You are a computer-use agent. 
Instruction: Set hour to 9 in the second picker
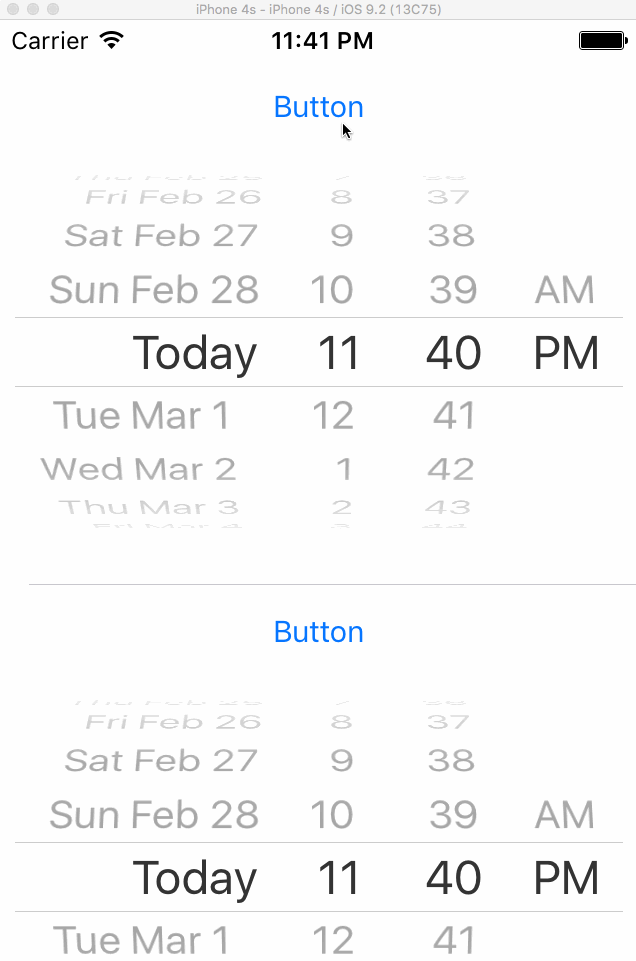tap(341, 761)
